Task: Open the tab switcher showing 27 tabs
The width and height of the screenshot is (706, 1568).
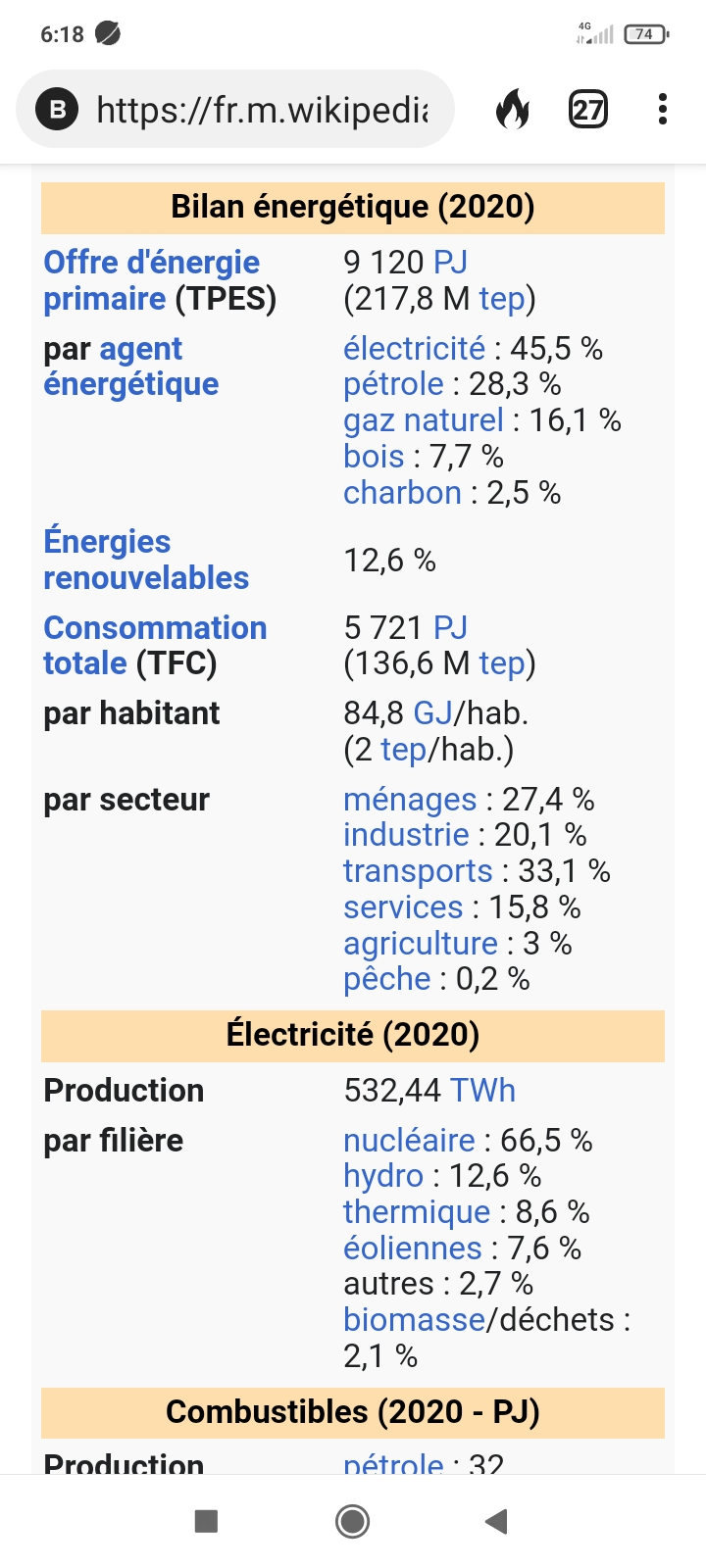Action: tap(587, 109)
